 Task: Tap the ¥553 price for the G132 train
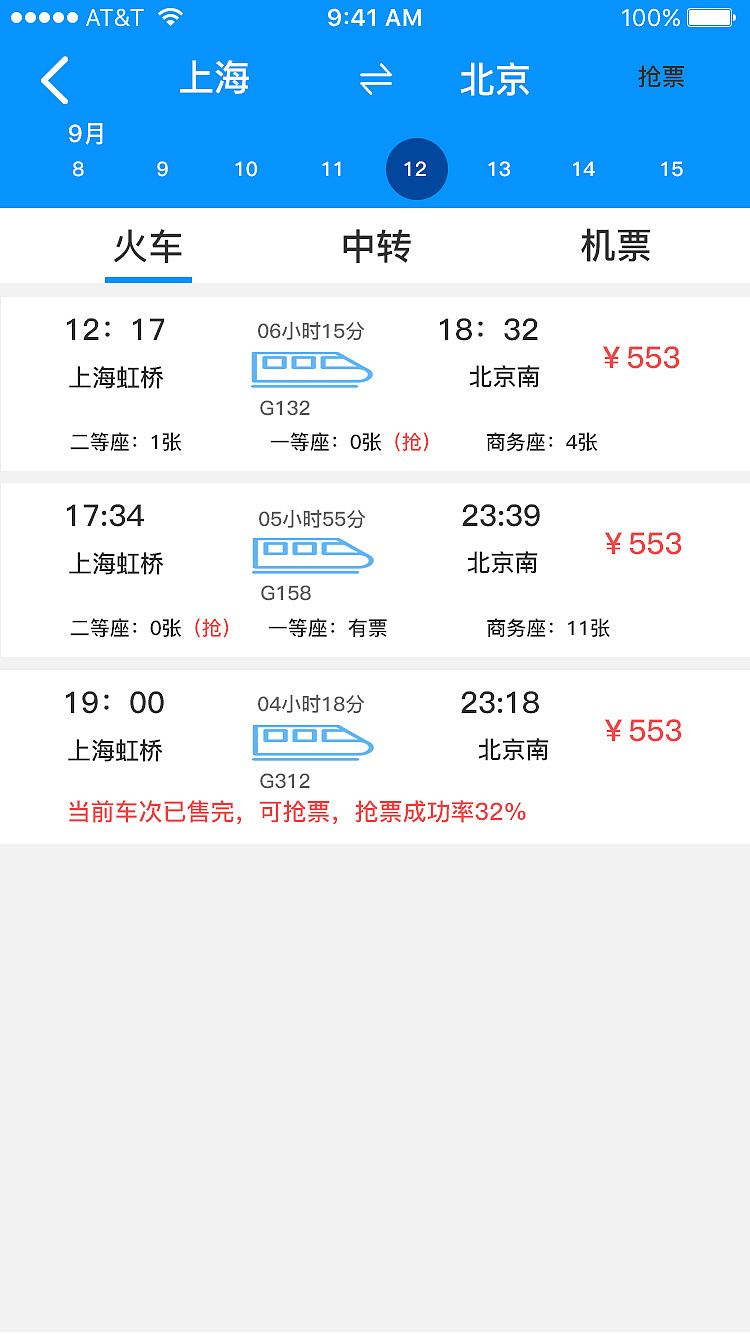[x=642, y=357]
